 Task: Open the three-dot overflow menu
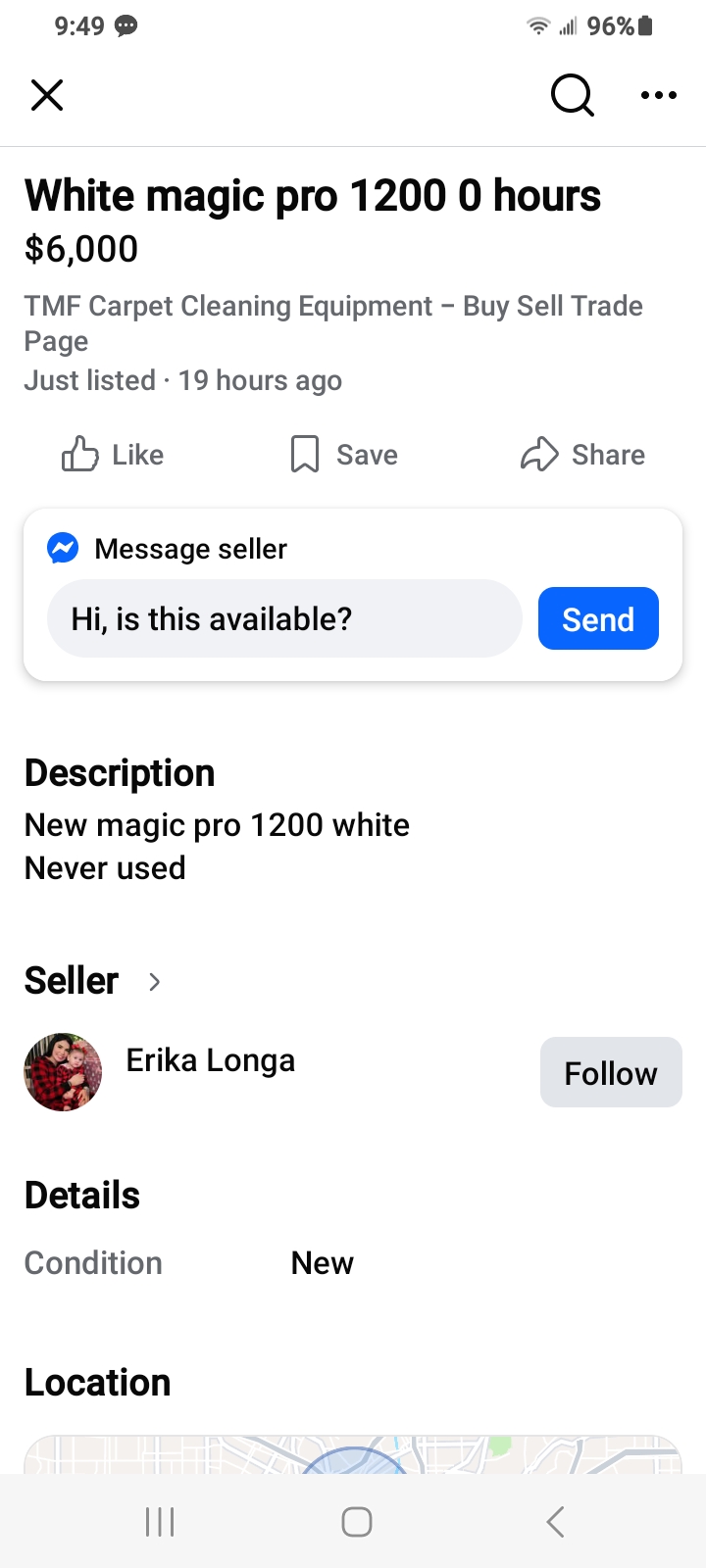tap(658, 95)
